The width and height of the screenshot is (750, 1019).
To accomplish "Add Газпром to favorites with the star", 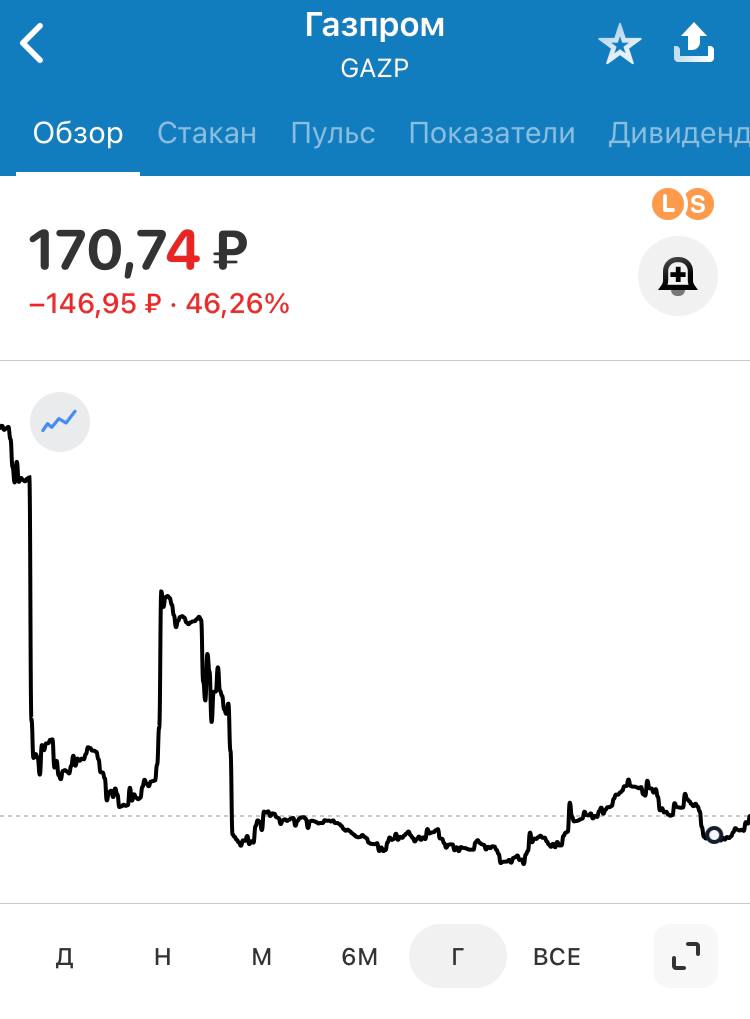I will pyautogui.click(x=619, y=45).
